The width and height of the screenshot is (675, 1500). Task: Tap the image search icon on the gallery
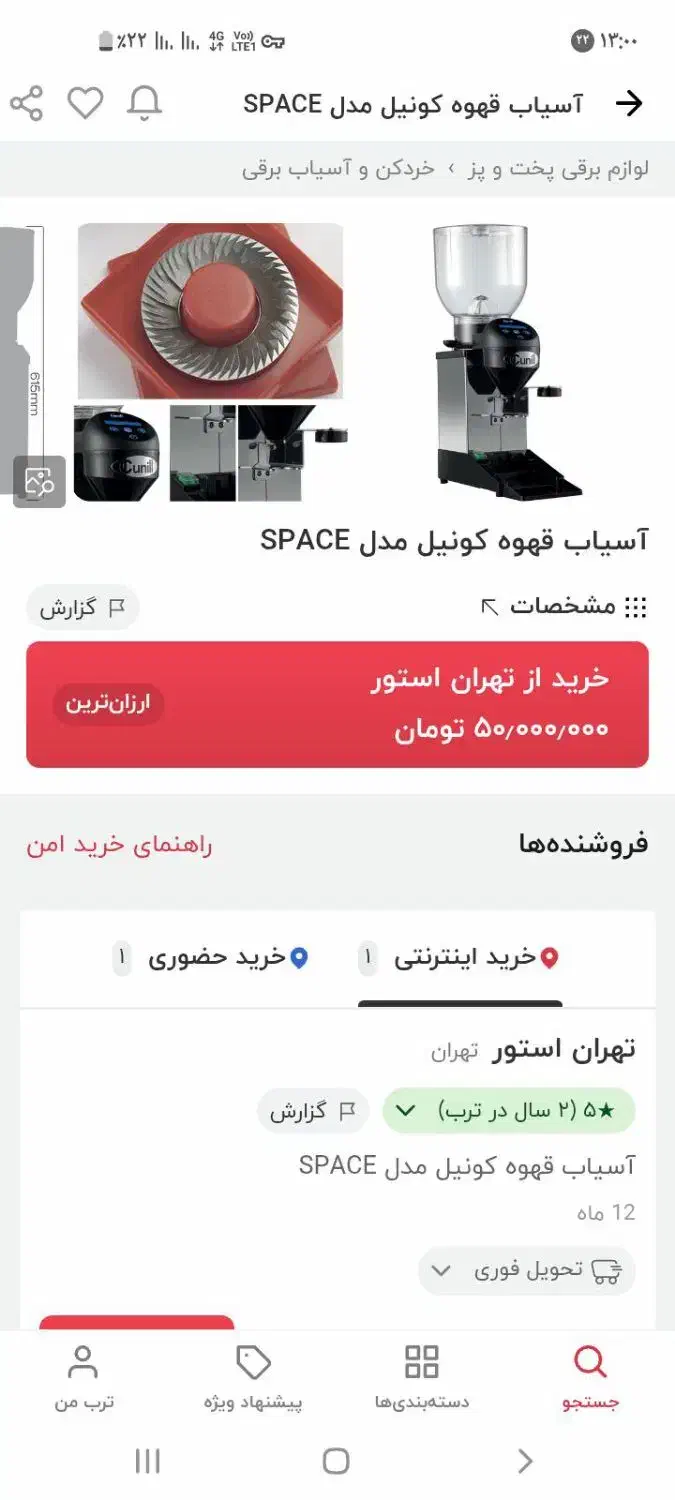[x=39, y=482]
